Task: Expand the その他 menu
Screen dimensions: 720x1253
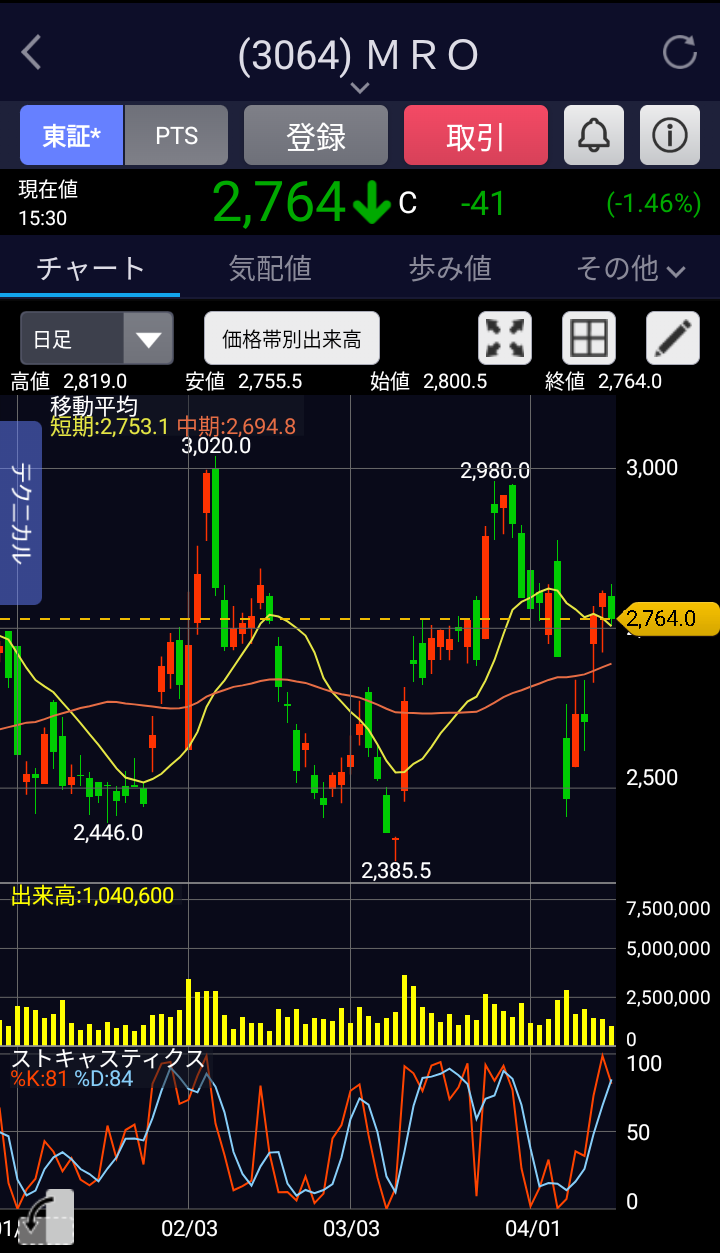Action: tap(630, 268)
